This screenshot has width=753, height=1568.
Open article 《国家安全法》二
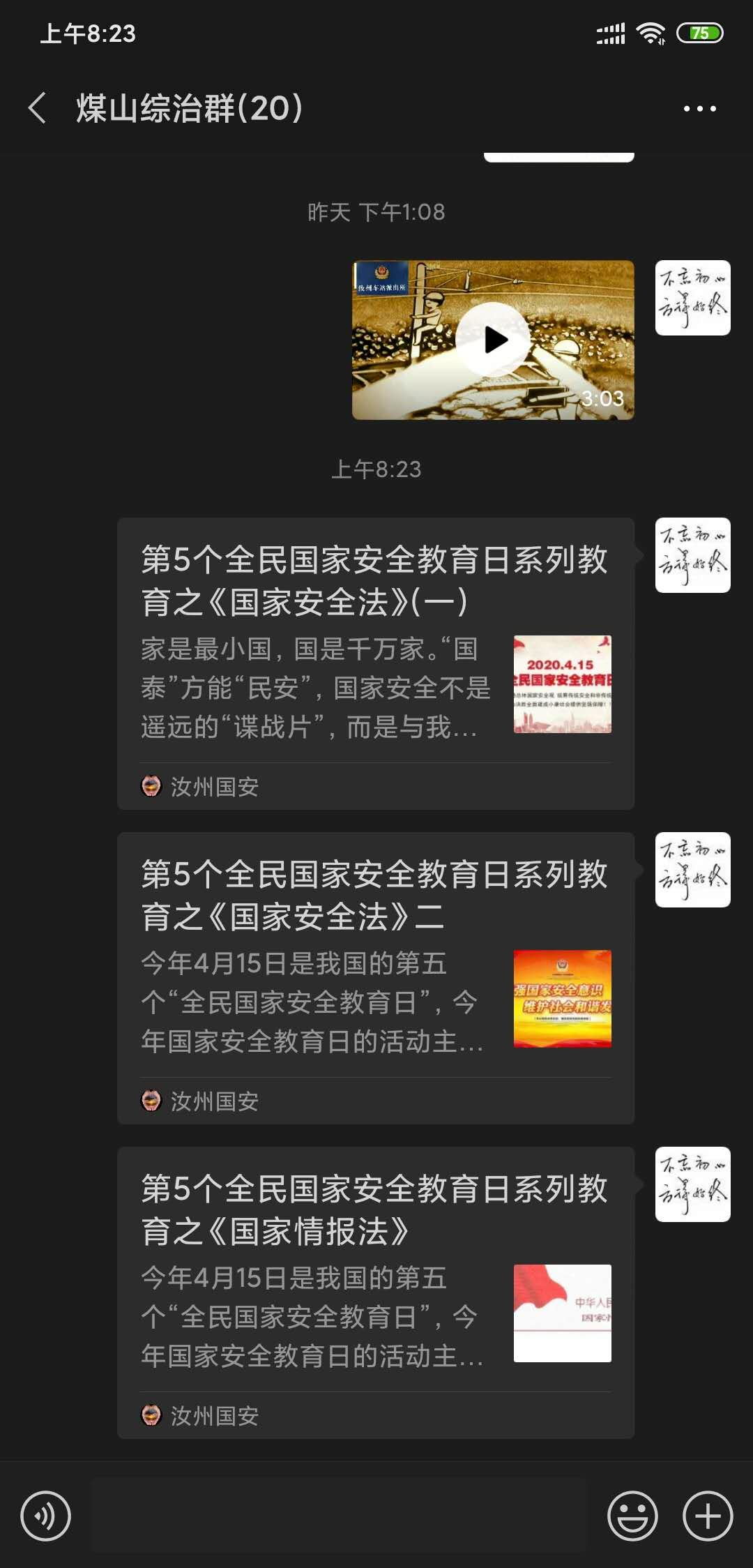click(375, 977)
